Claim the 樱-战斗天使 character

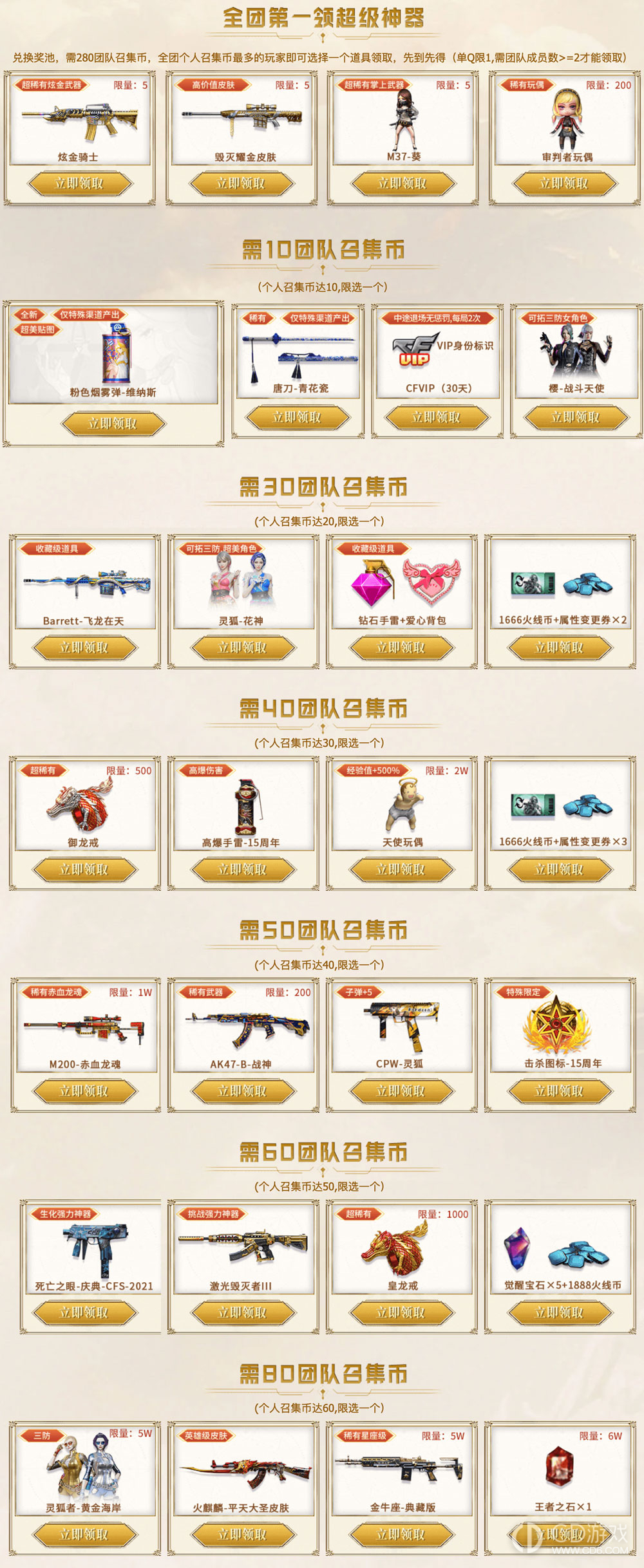[x=576, y=417]
